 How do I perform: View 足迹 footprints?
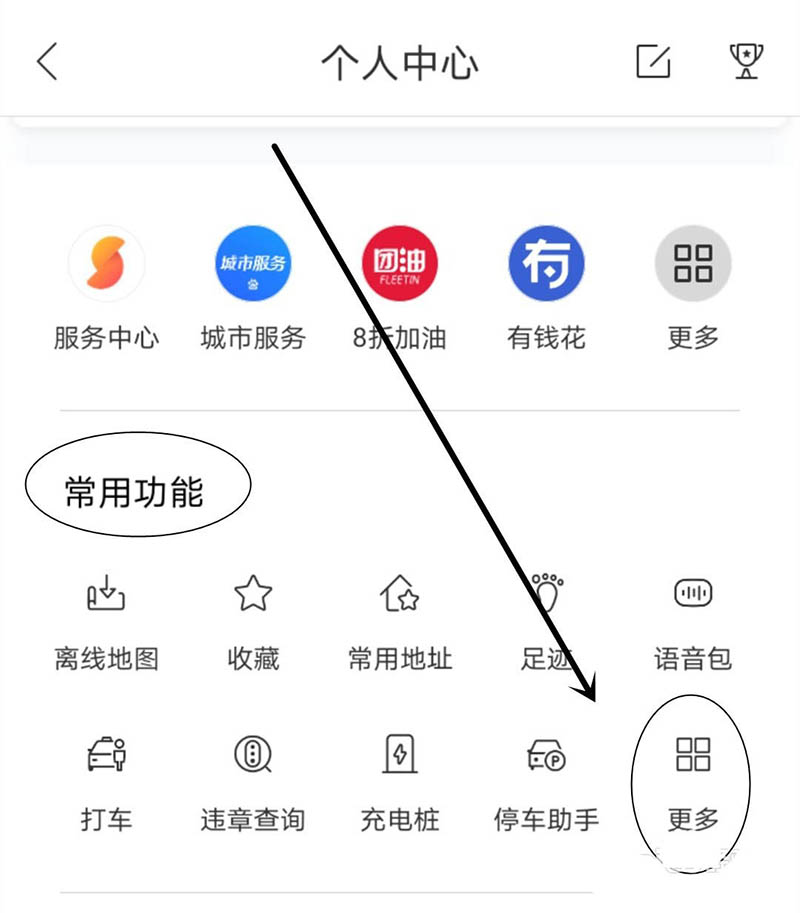point(546,595)
